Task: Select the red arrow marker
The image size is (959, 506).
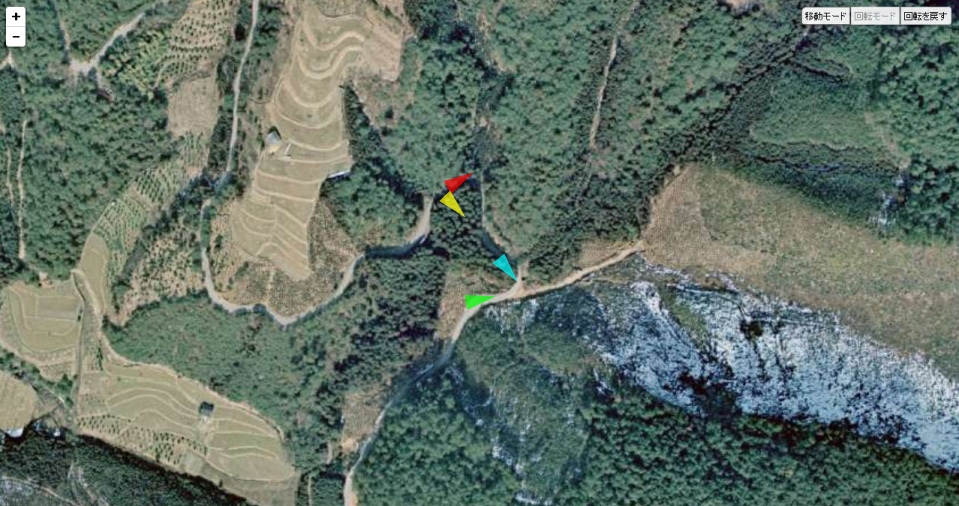Action: click(x=457, y=183)
